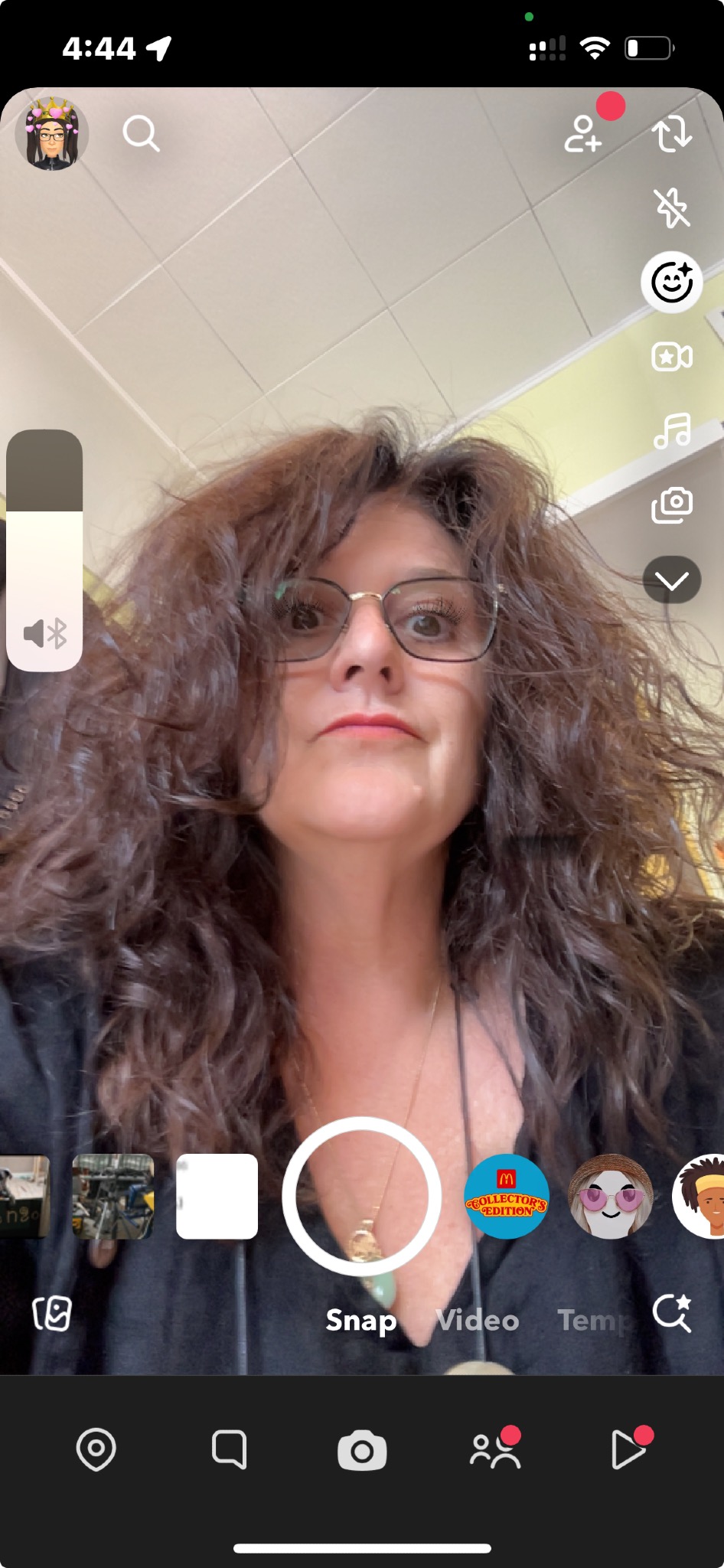Open the Snap Map tab
Image resolution: width=724 pixels, height=1568 pixels.
coord(96,1449)
